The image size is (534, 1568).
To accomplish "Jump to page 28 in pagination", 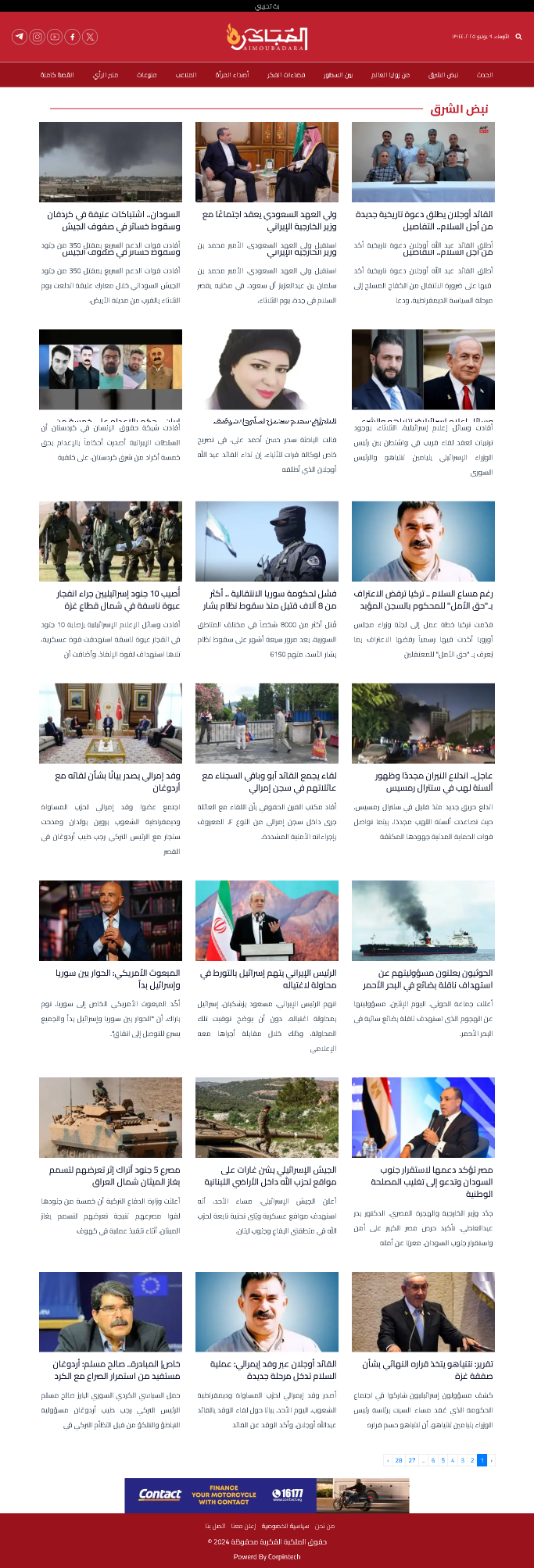I will pos(399,1460).
